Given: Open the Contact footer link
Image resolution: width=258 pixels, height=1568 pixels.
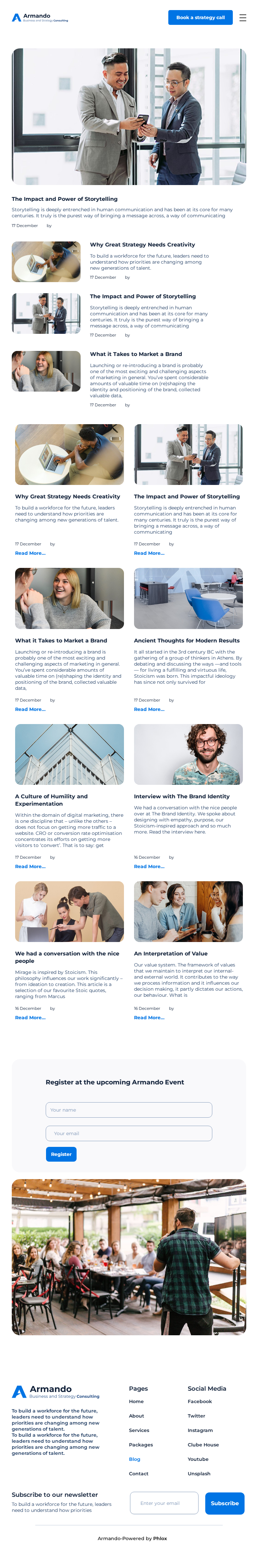Looking at the screenshot, I should click(138, 1474).
